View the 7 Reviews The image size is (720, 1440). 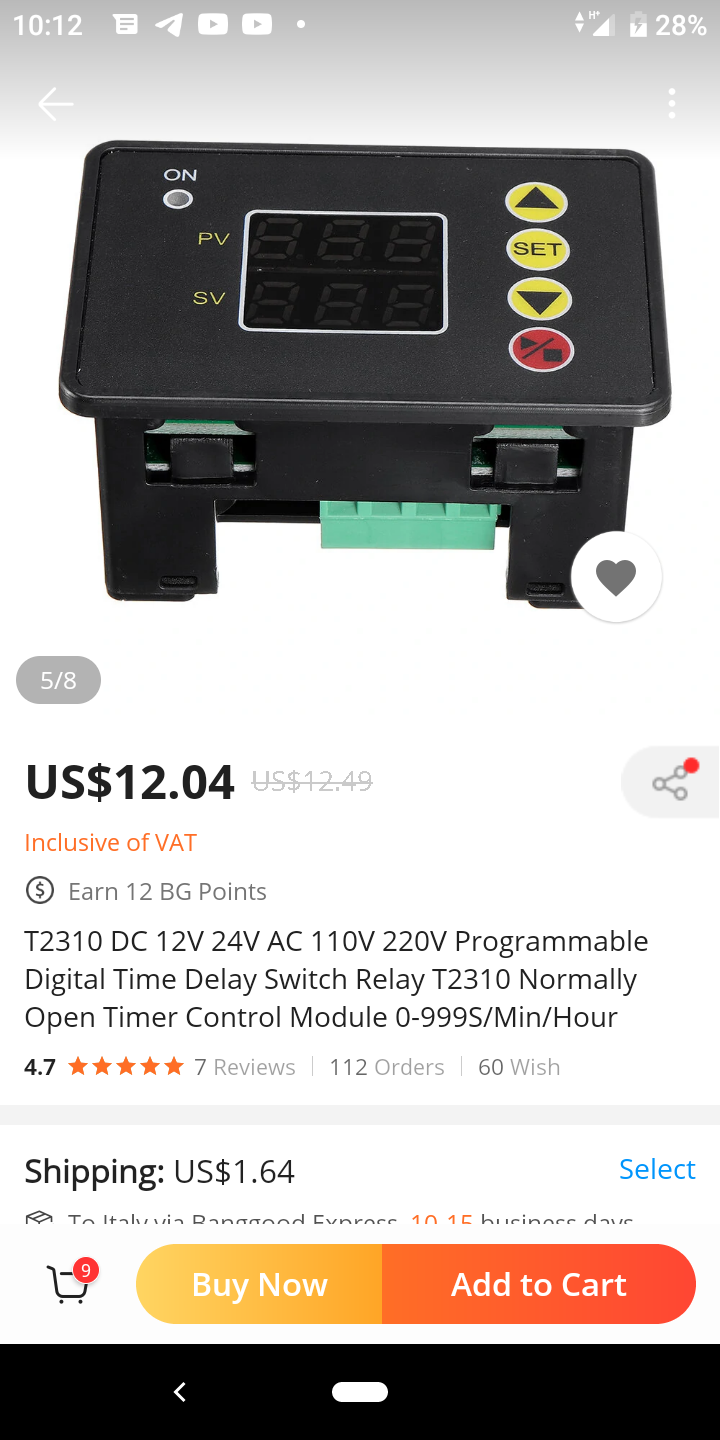(x=245, y=1067)
